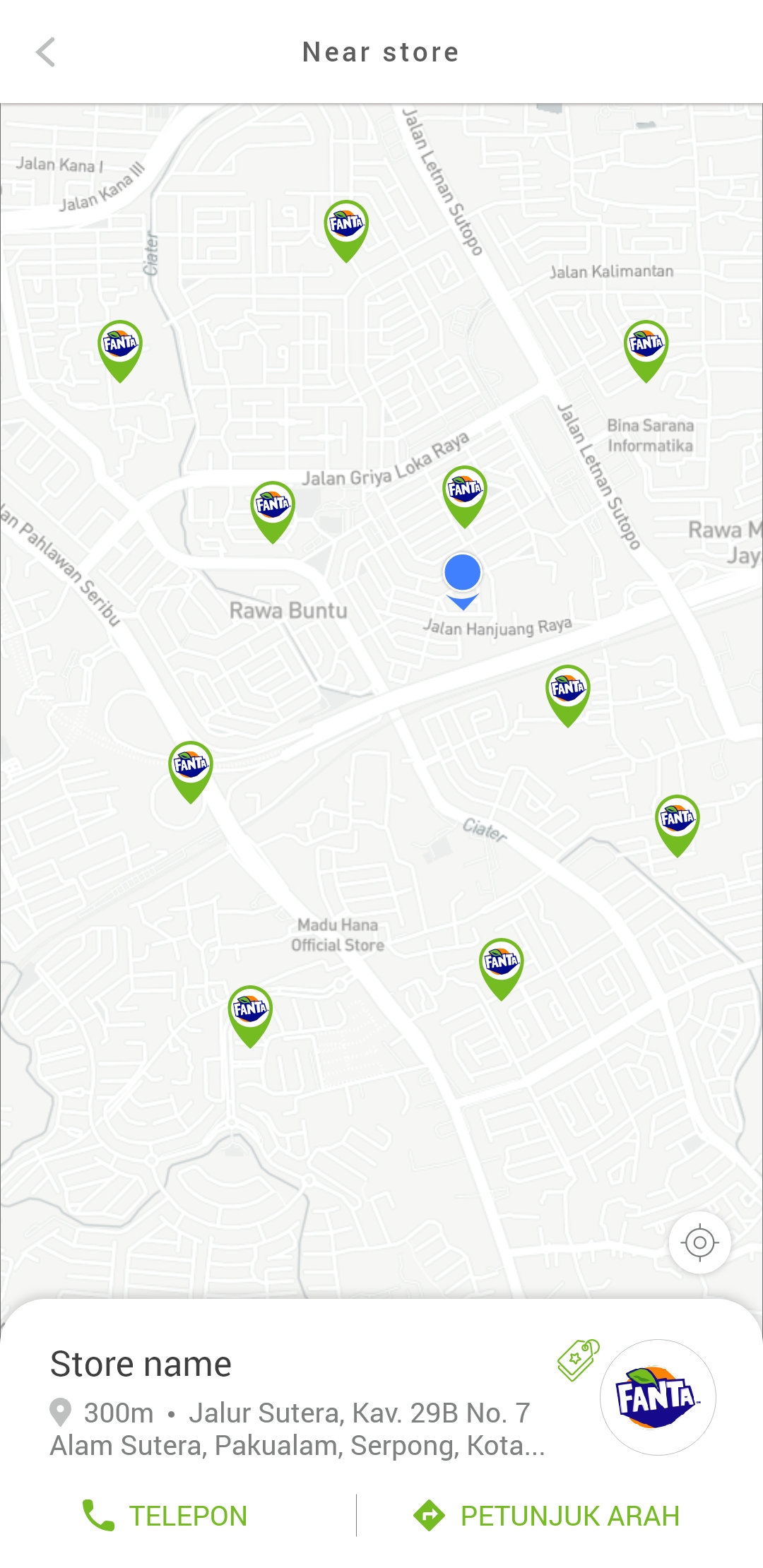Select Fanta pin near Jalan Kalimantan
The image size is (763, 1568).
pos(646,350)
